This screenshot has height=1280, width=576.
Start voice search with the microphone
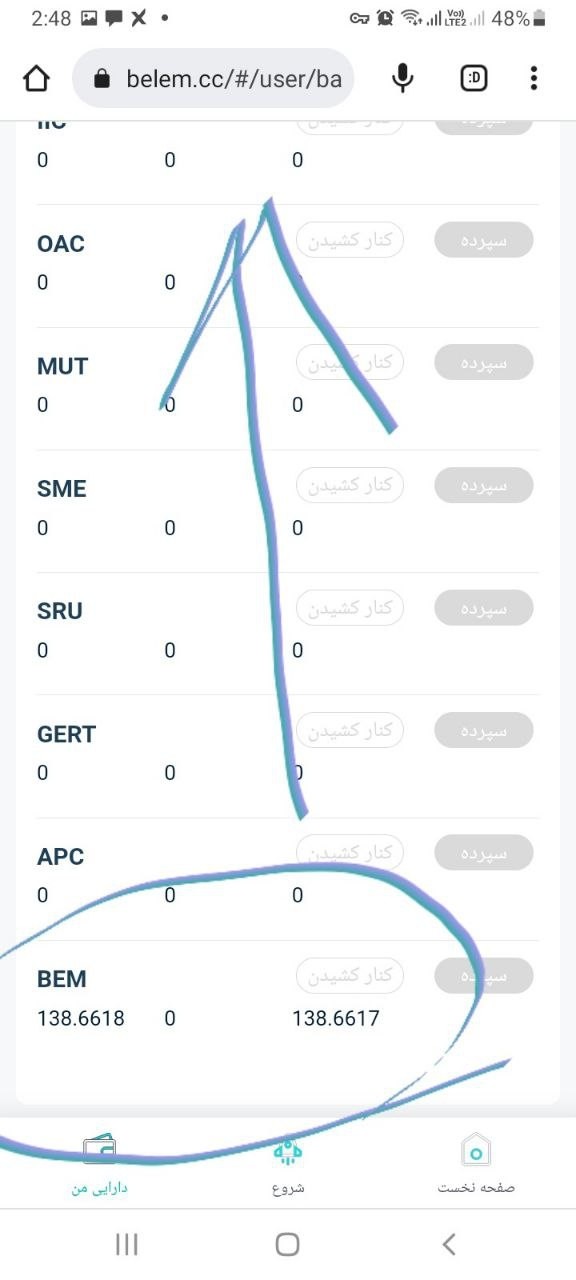pyautogui.click(x=402, y=78)
